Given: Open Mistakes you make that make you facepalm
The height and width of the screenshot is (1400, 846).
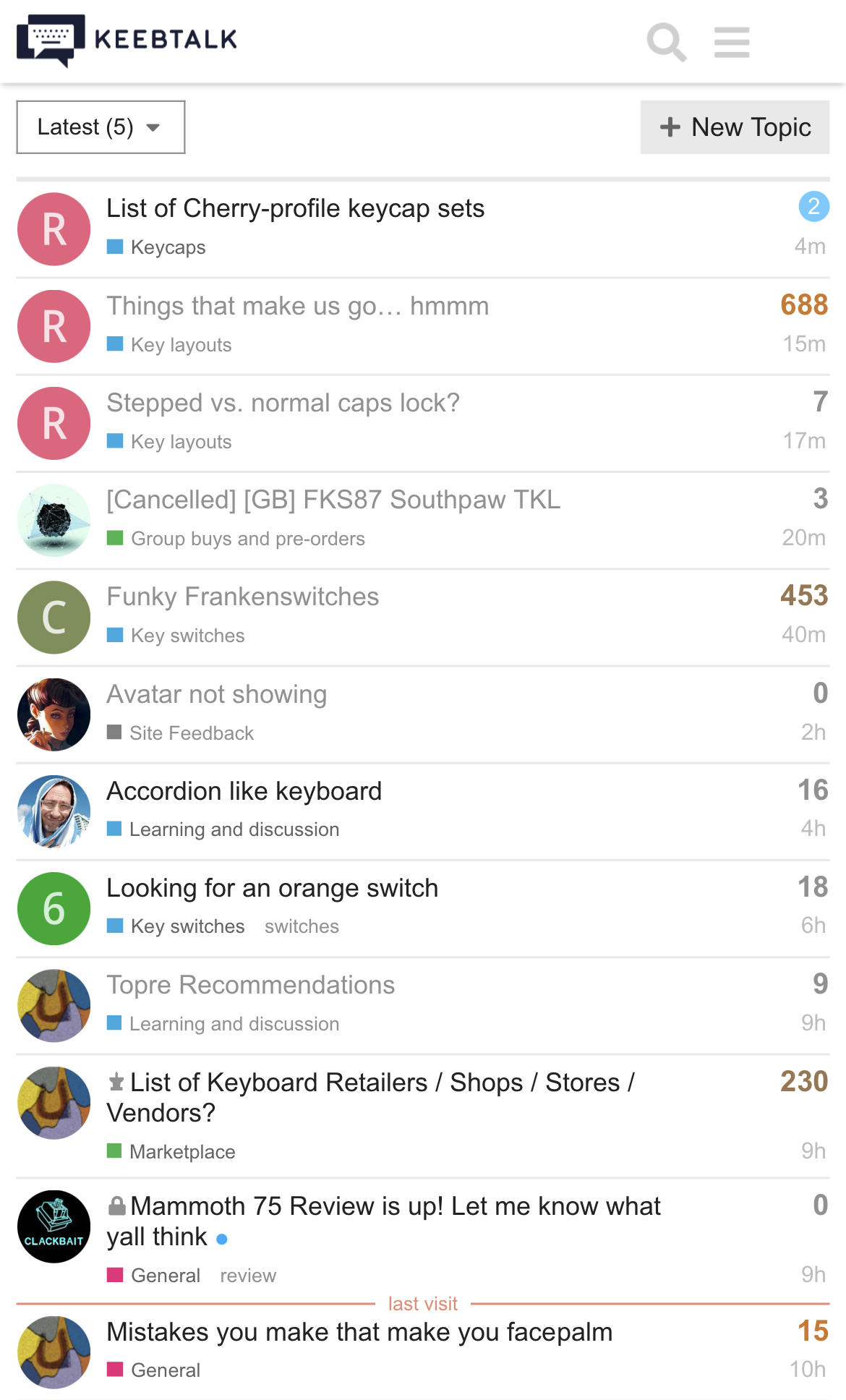Looking at the screenshot, I should [359, 1332].
